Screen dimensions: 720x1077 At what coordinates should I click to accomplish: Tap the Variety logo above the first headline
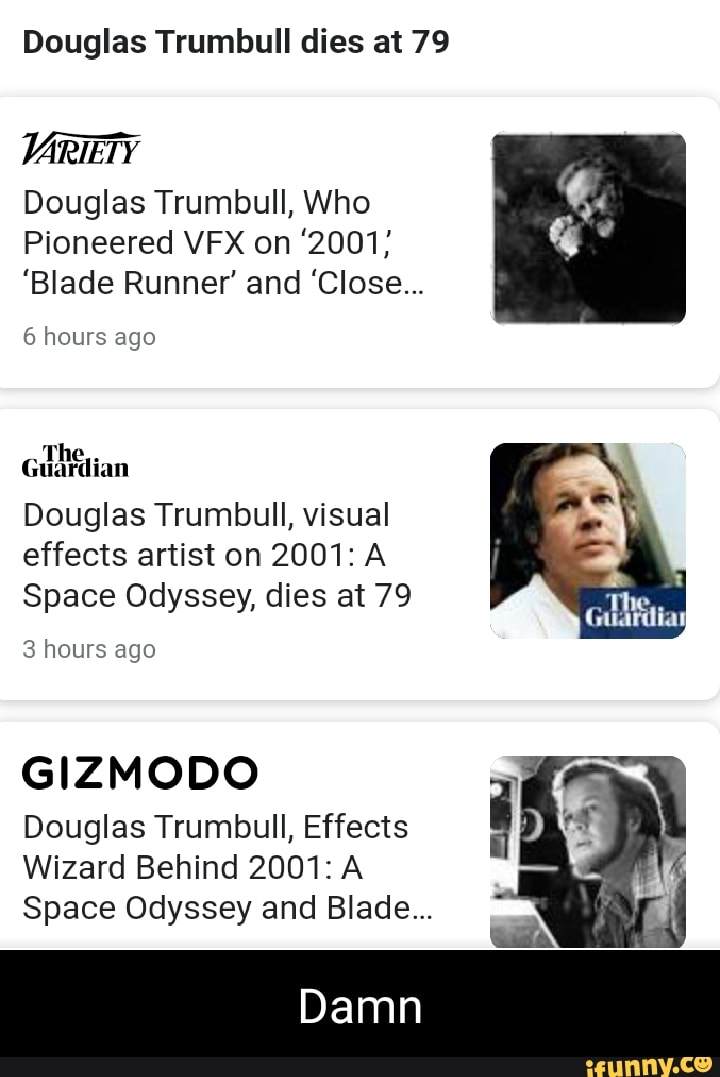point(82,148)
